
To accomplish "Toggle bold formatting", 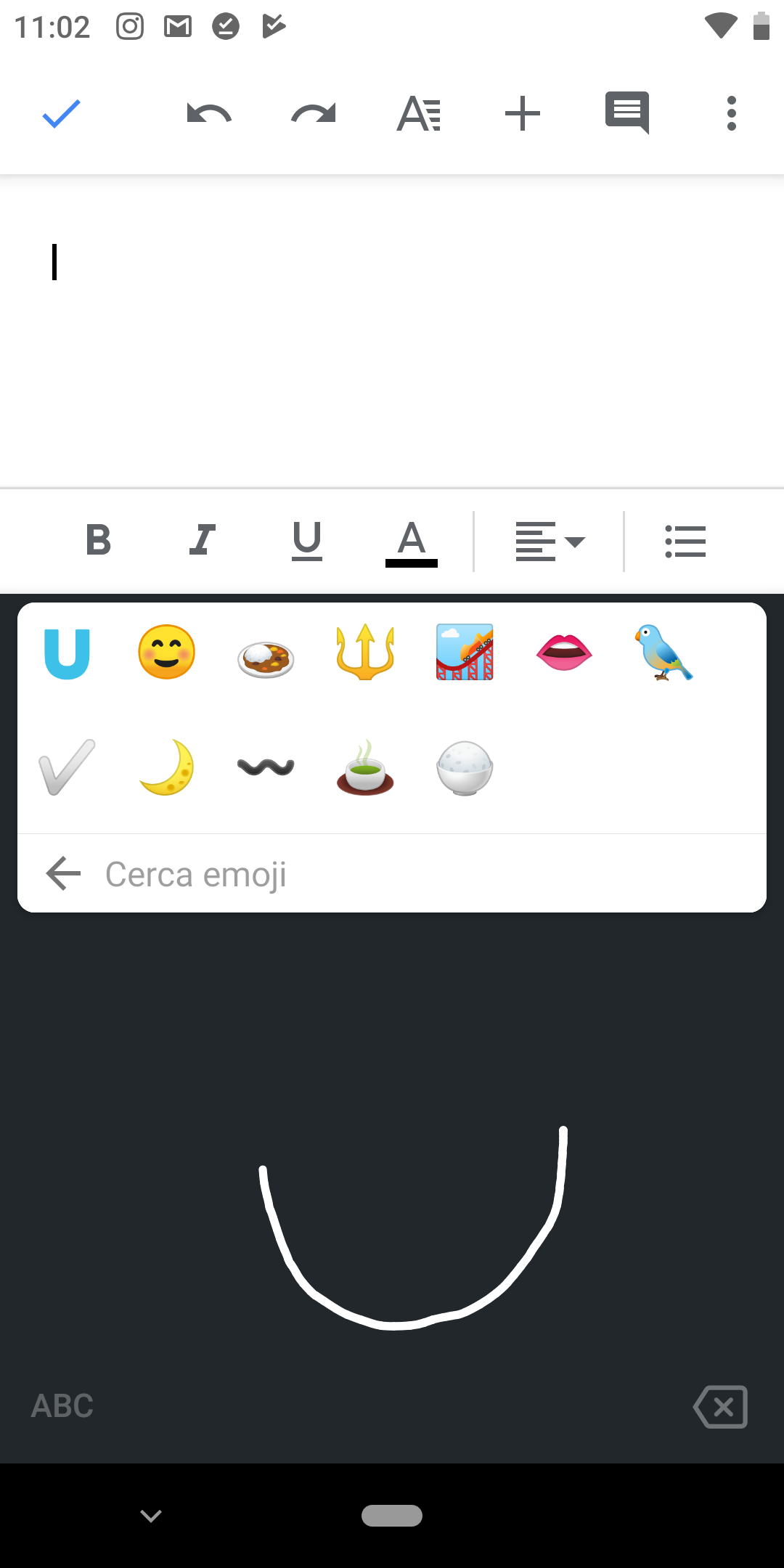I will point(98,539).
